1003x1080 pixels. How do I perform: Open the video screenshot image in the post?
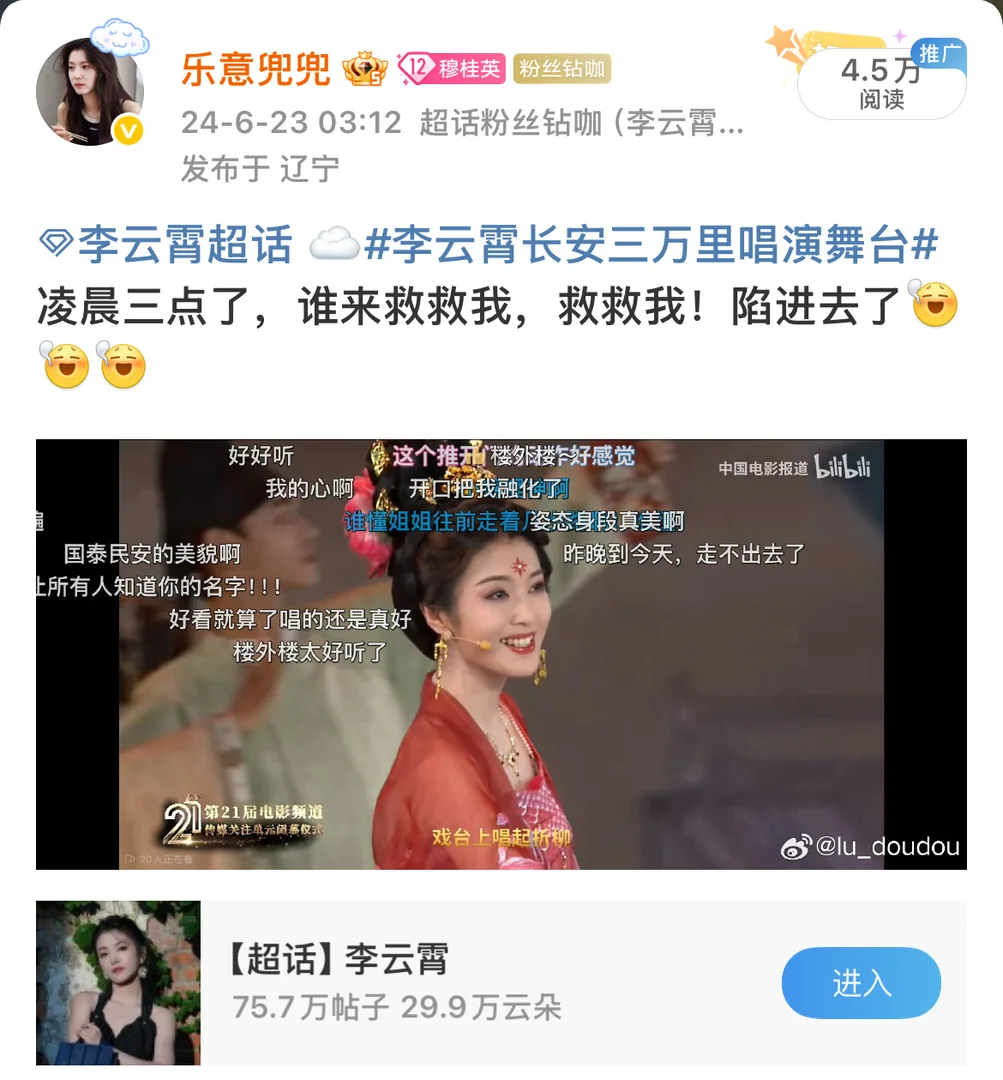(501, 654)
